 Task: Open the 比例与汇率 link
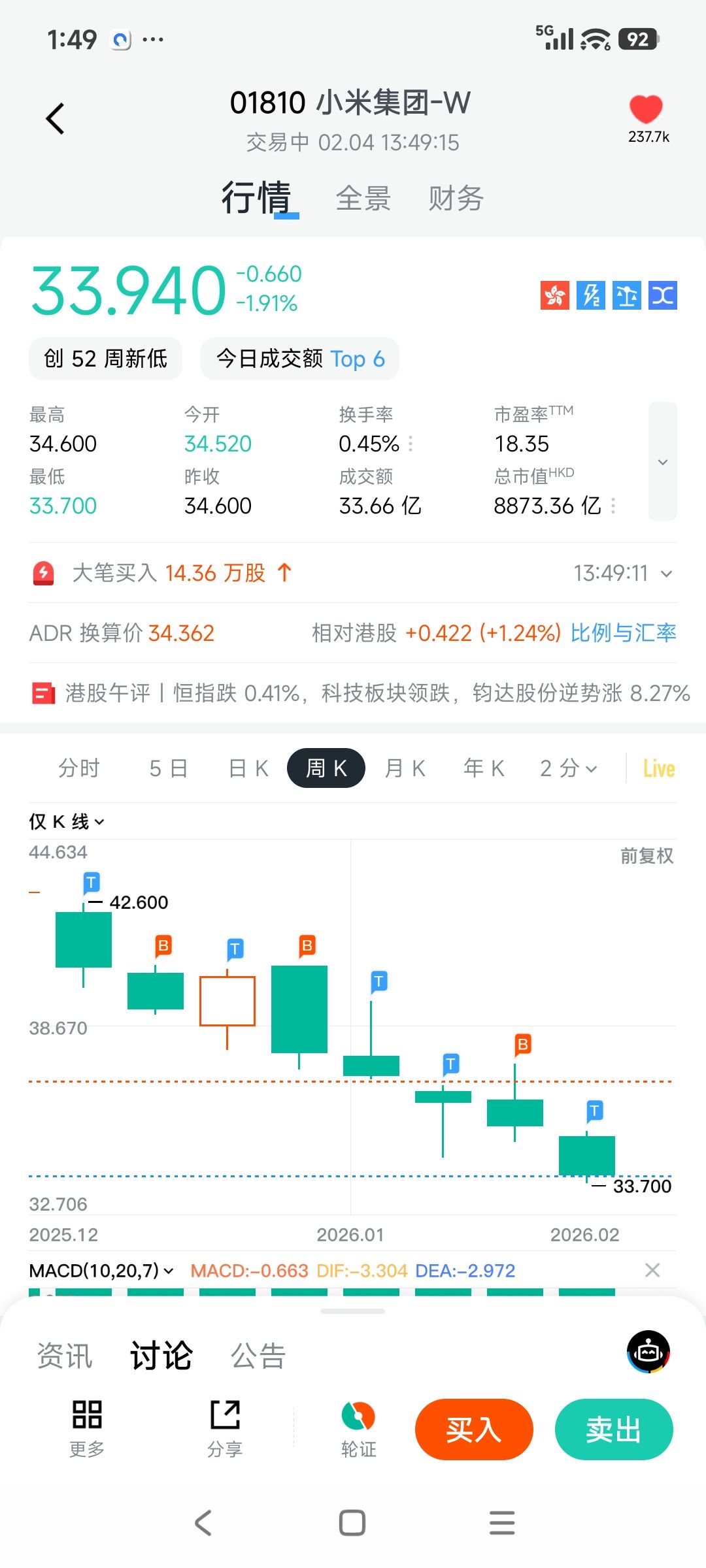click(623, 633)
